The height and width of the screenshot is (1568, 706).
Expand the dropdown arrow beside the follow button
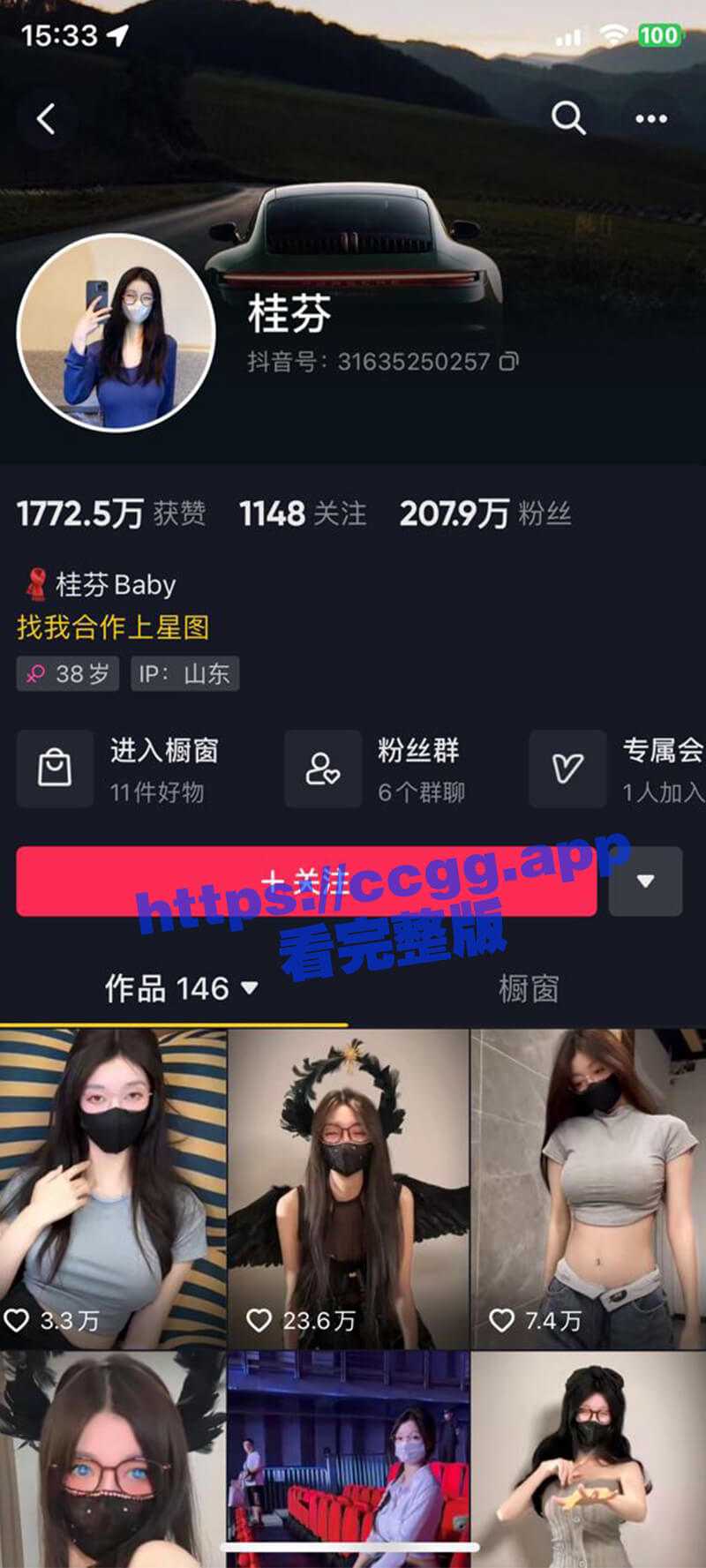pos(645,881)
